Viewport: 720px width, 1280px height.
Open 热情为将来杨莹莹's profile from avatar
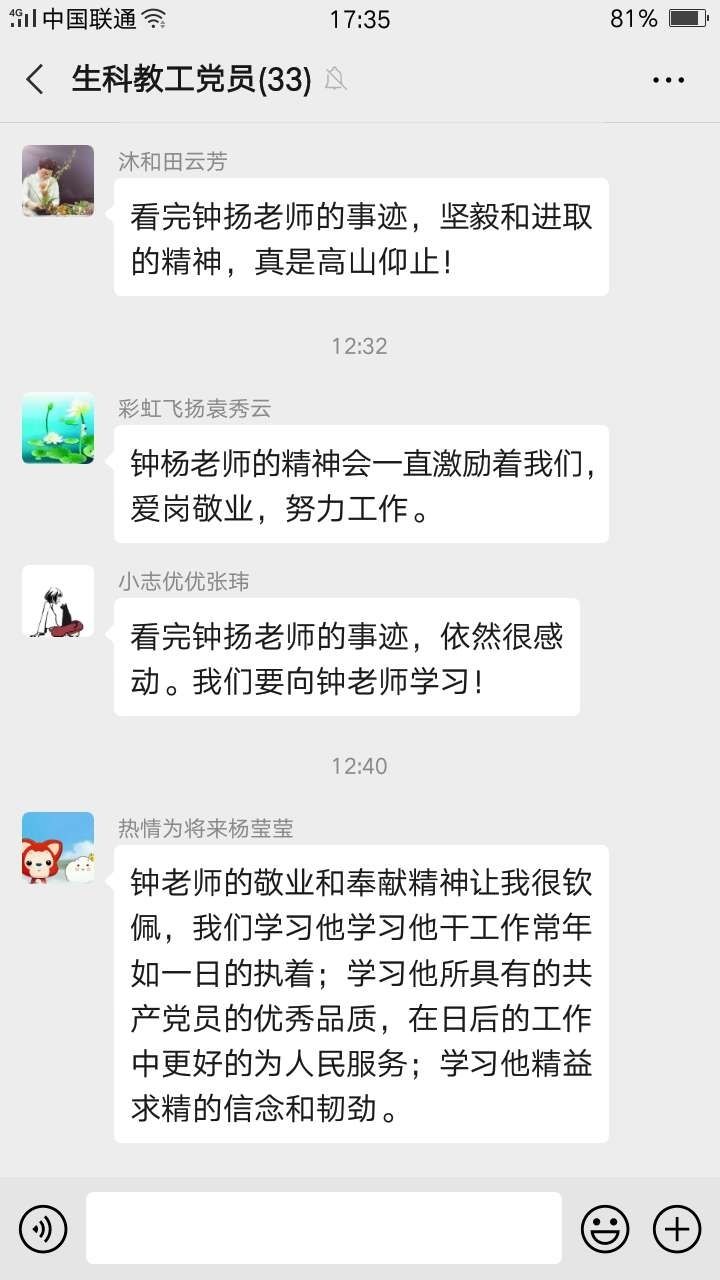[58, 848]
